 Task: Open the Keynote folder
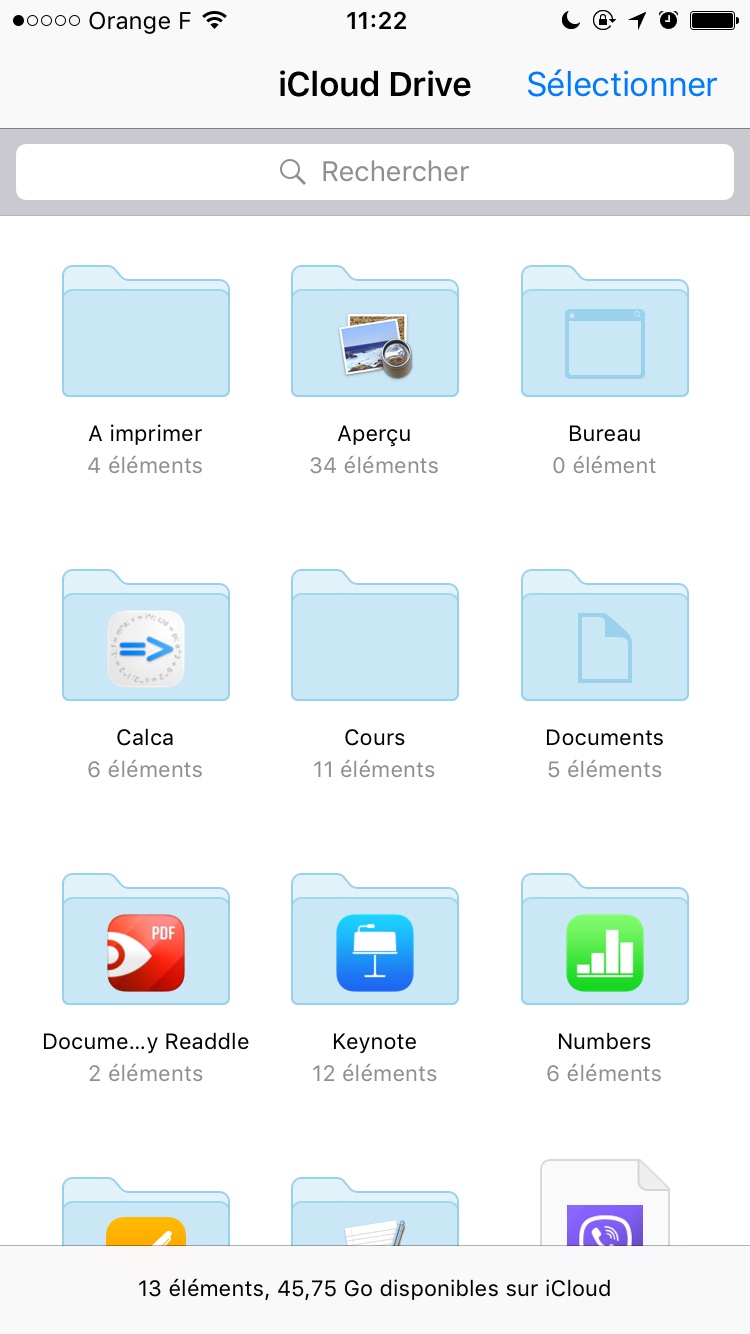[x=375, y=940]
